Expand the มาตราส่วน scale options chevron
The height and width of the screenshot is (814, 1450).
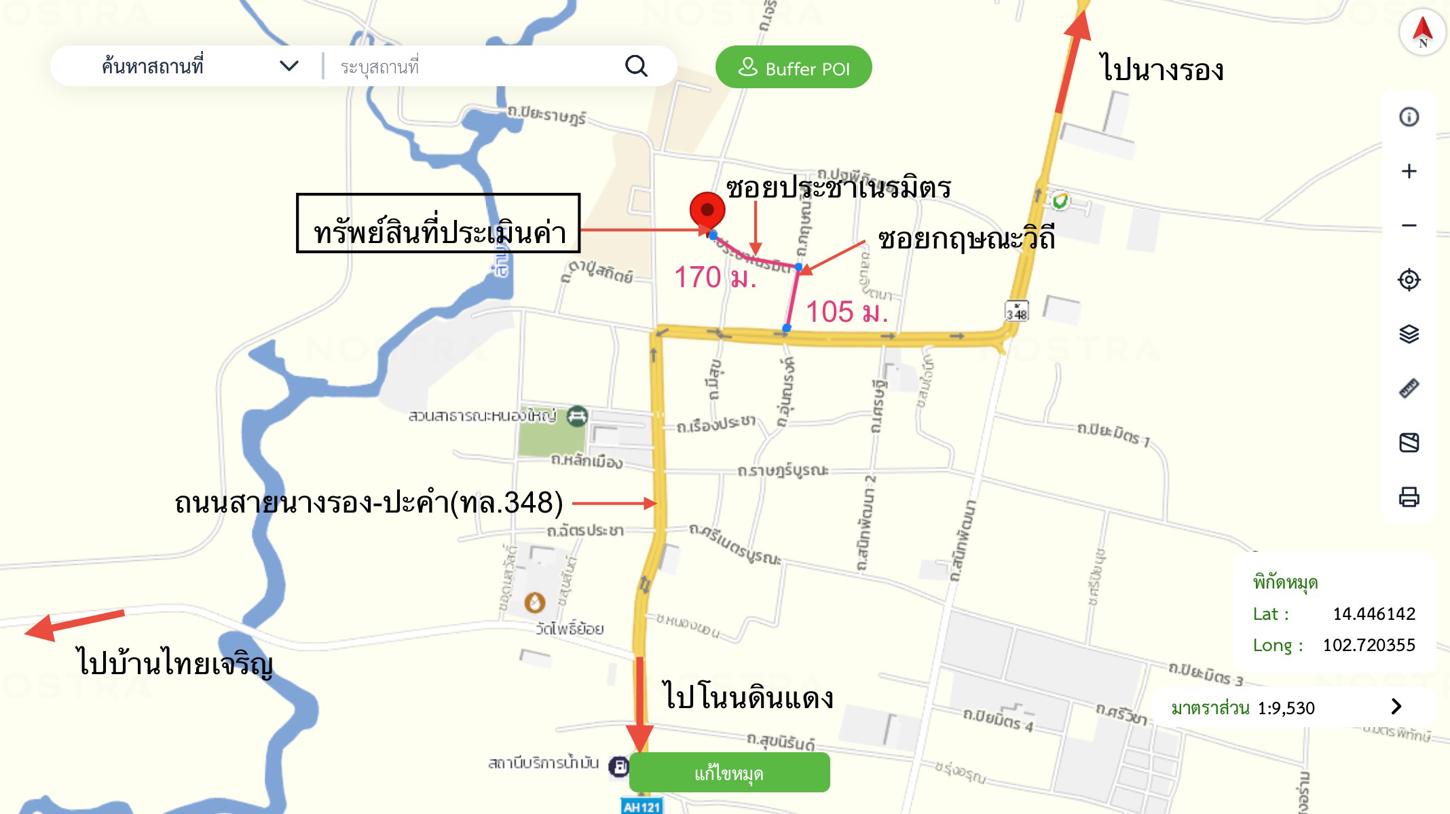[x=1396, y=707]
